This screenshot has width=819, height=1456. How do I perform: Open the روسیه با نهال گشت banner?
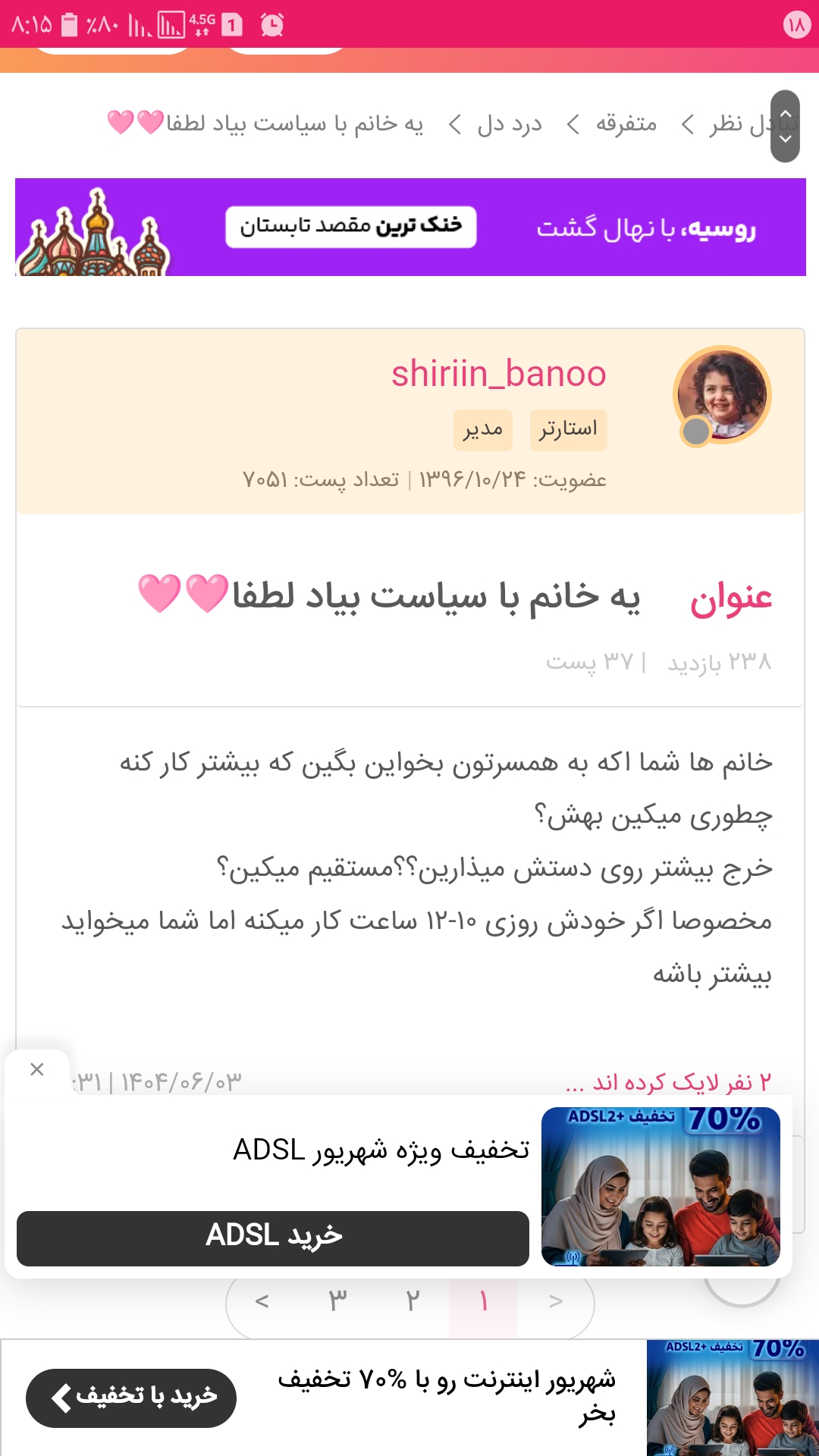(x=410, y=227)
